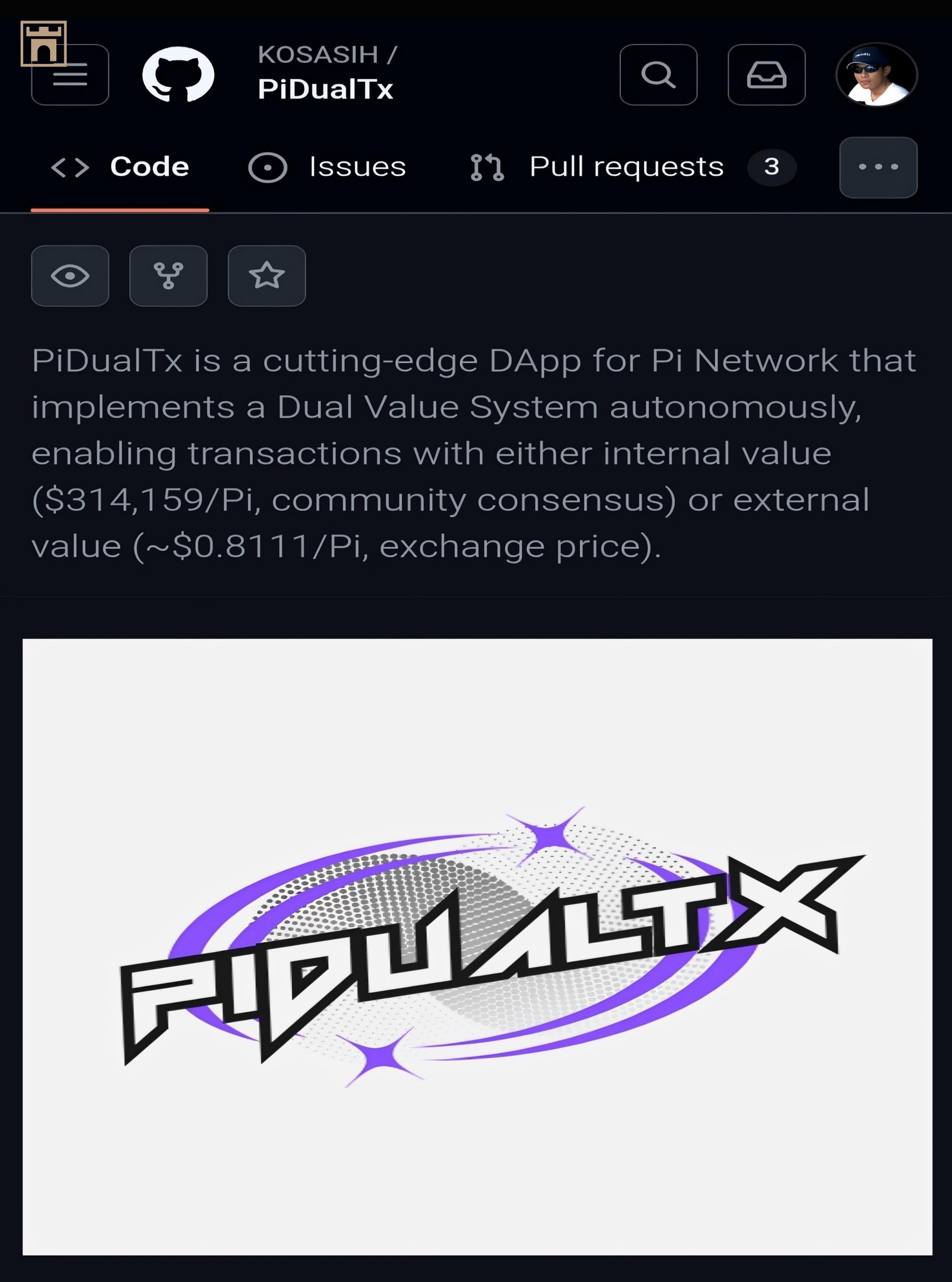The height and width of the screenshot is (1282, 952).
Task: Open the KOSASIH owner profile link
Action: (x=318, y=55)
